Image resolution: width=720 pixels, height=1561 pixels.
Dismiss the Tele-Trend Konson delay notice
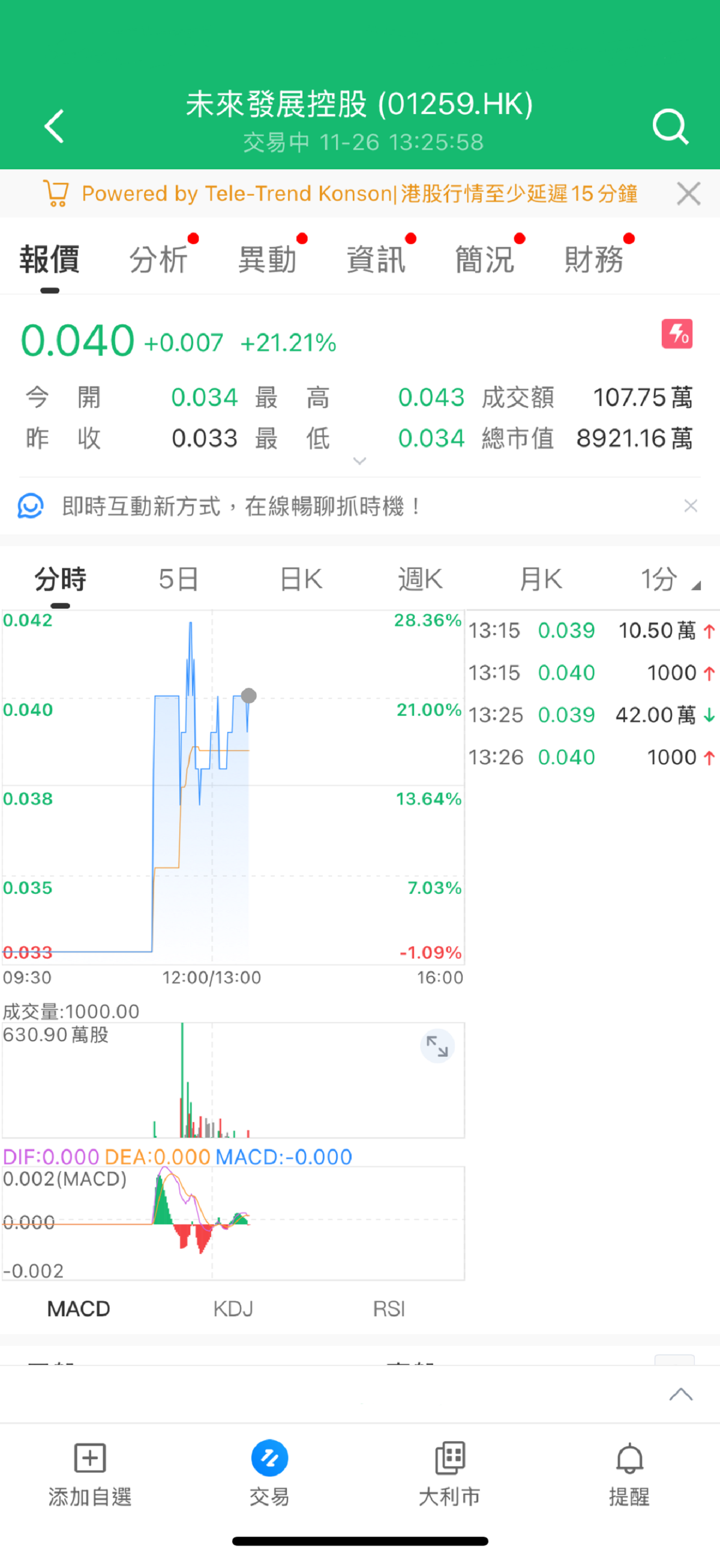pos(688,193)
